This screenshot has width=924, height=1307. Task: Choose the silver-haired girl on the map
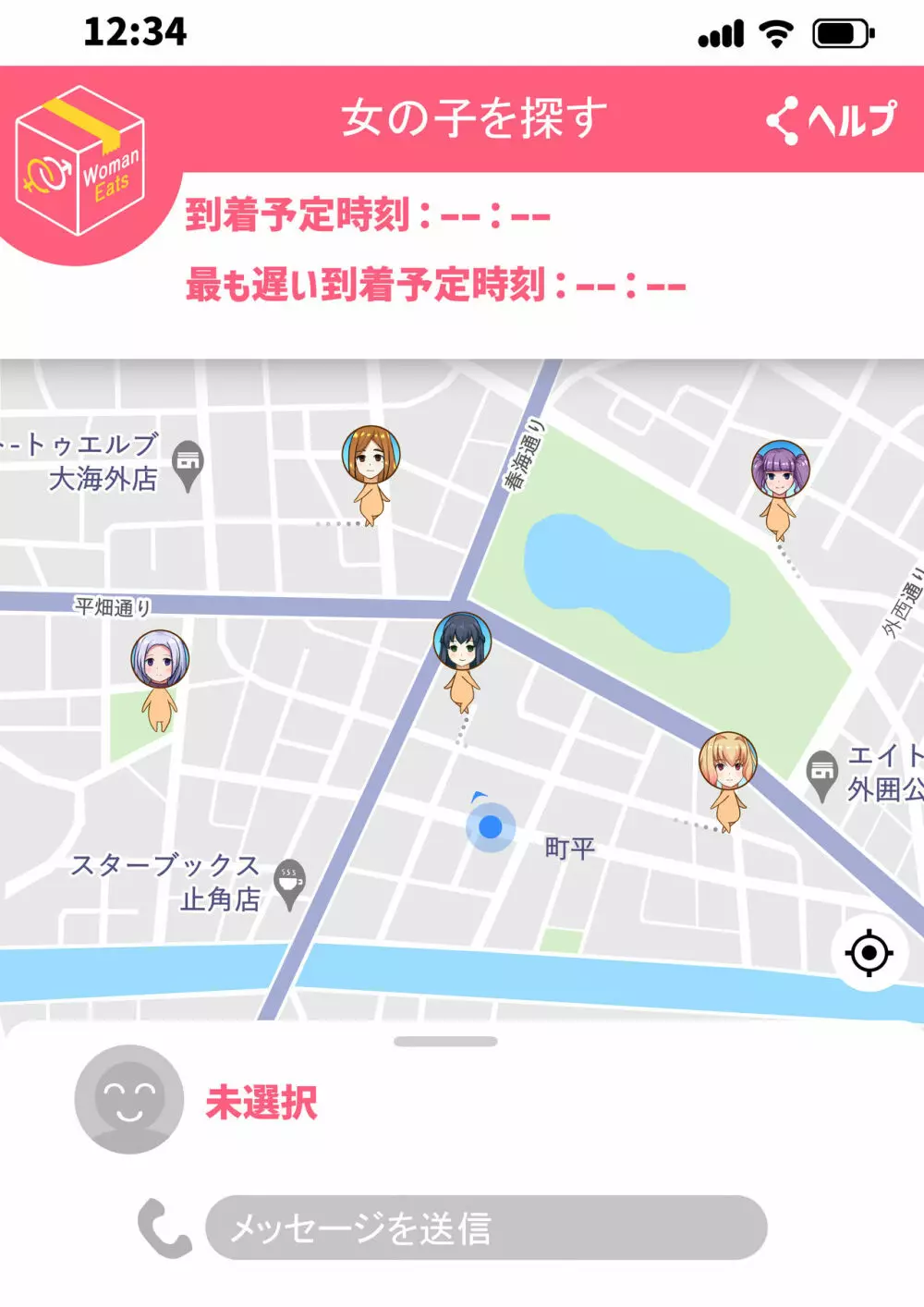160,661
